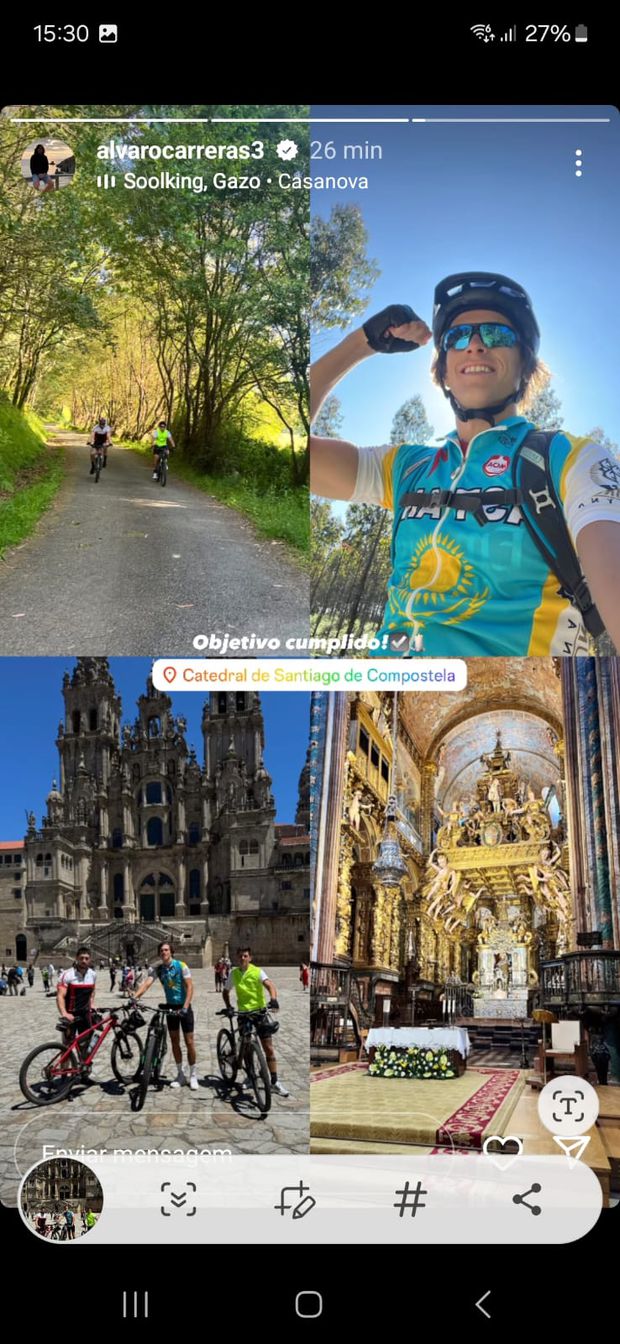The image size is (620, 1344).
Task: Start scroll capture from the screenshot toolbar
Action: pyautogui.click(x=178, y=1199)
